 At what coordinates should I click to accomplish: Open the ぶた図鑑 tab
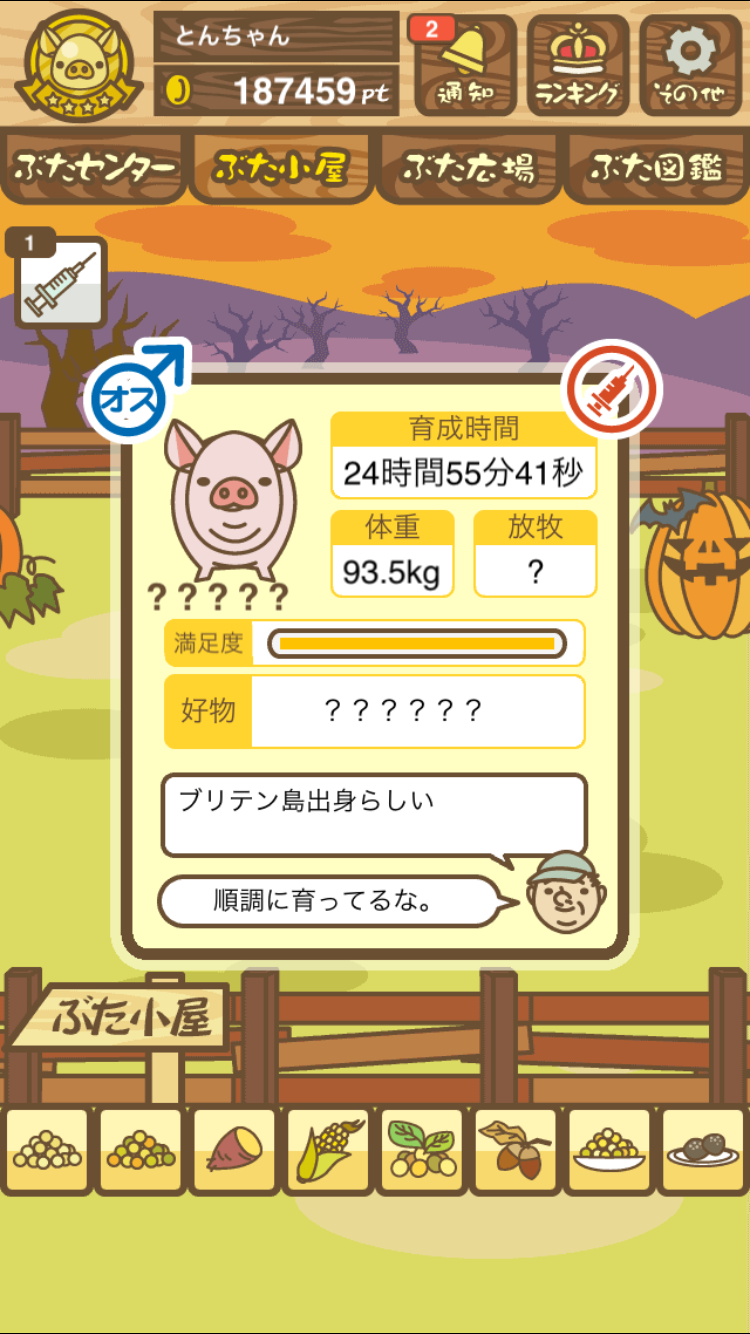[656, 167]
